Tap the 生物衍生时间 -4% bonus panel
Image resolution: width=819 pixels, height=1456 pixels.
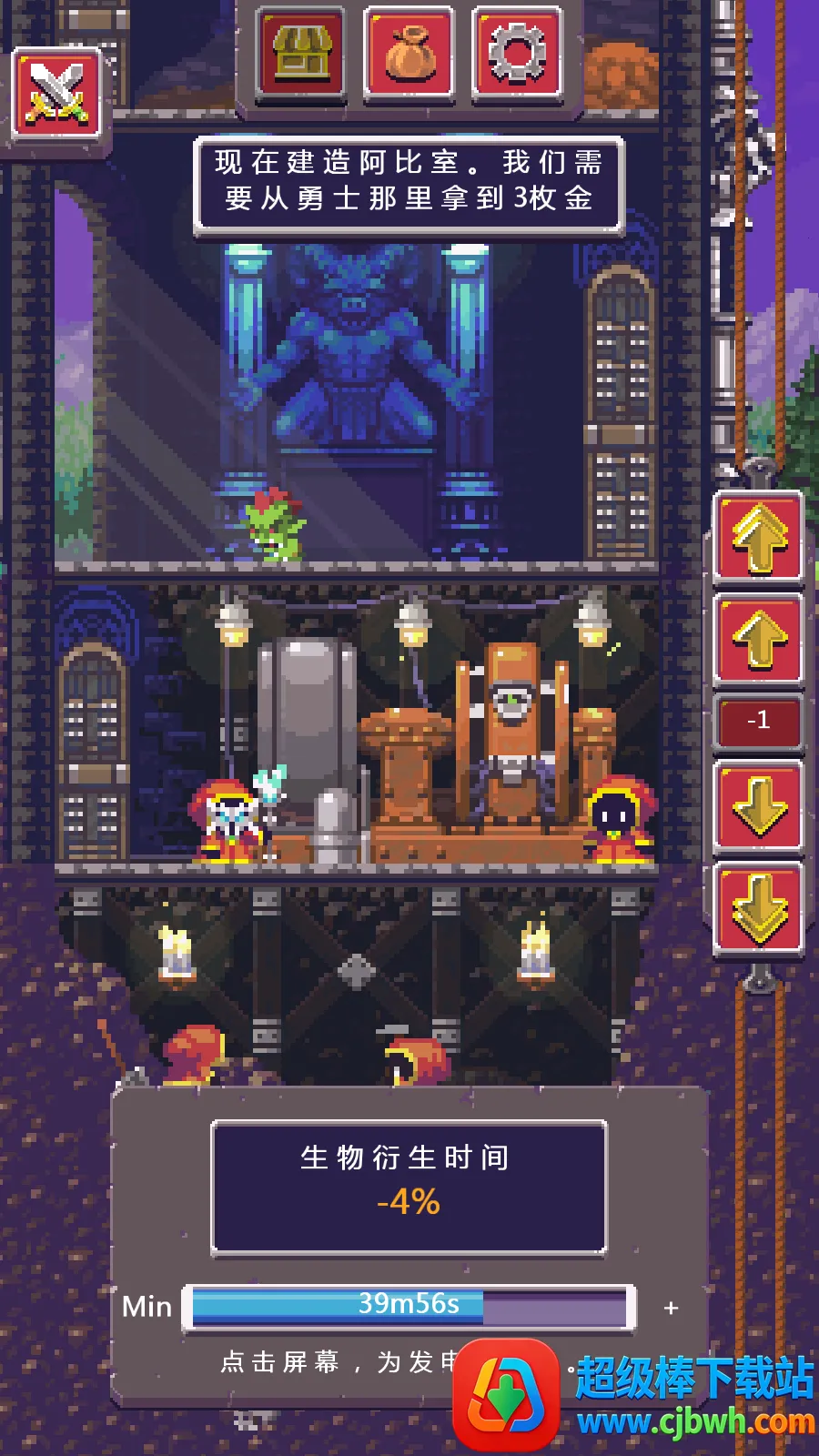tap(409, 1187)
